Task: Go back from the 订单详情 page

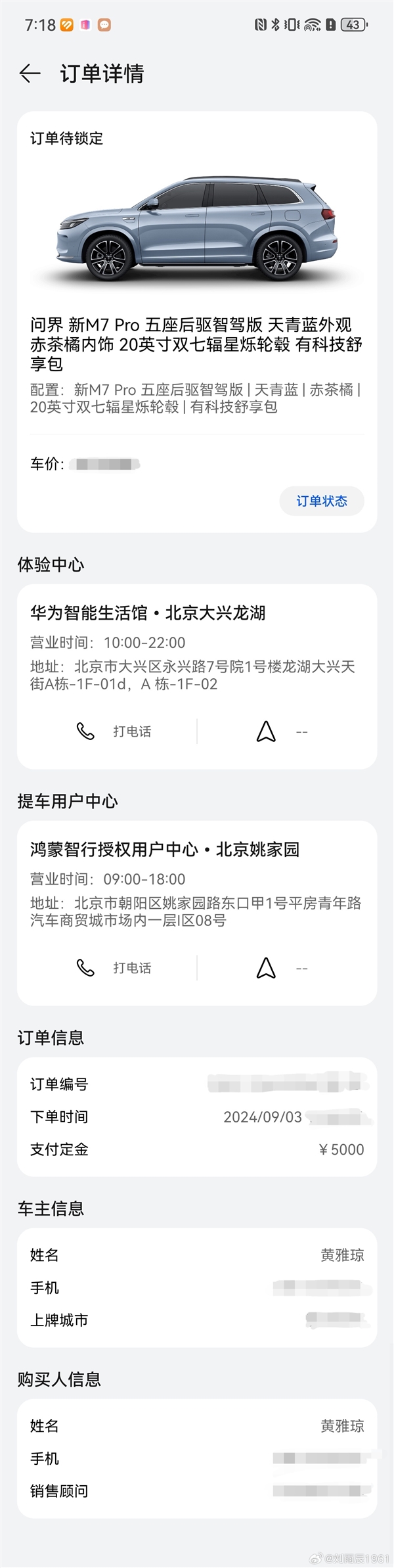Action: click(x=30, y=74)
